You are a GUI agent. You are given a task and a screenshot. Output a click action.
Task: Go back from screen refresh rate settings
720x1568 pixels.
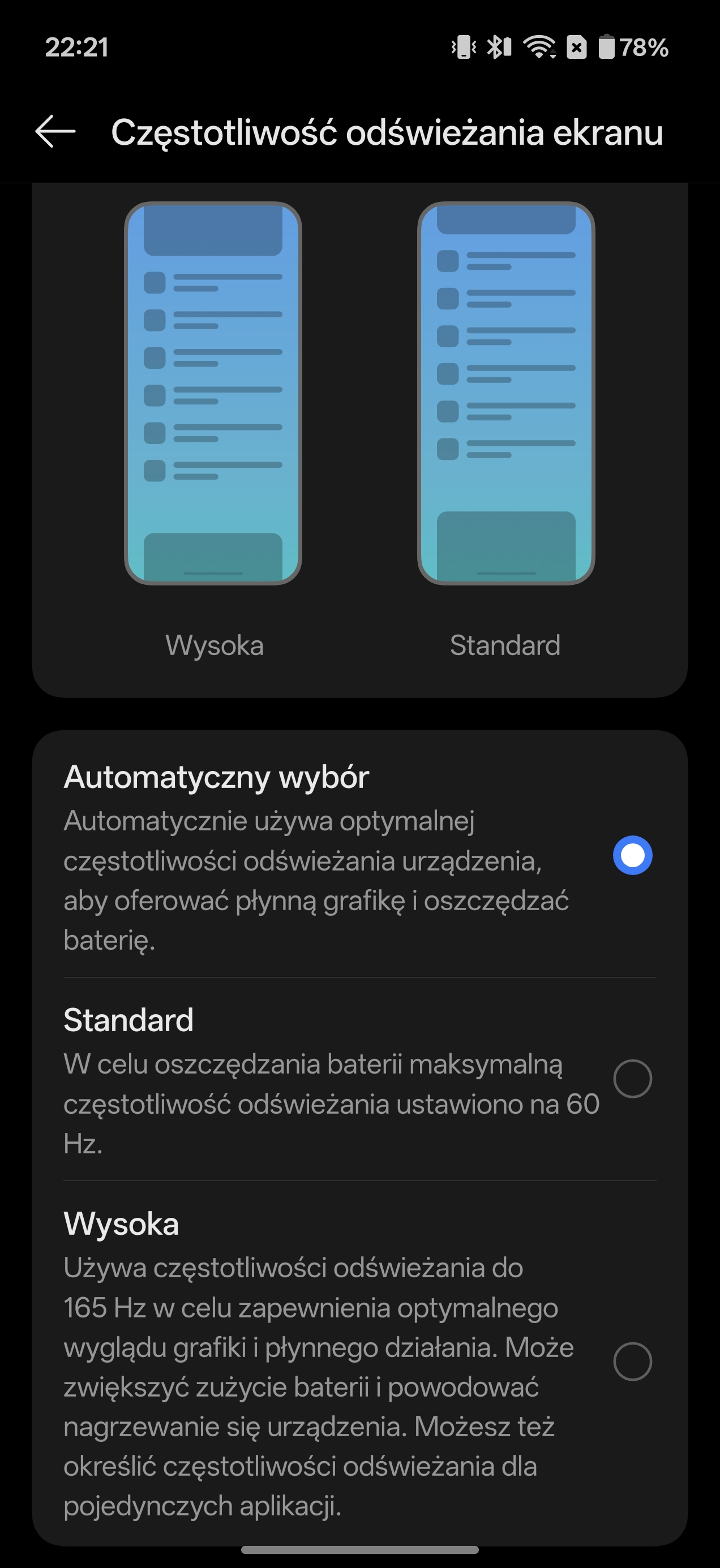[55, 131]
